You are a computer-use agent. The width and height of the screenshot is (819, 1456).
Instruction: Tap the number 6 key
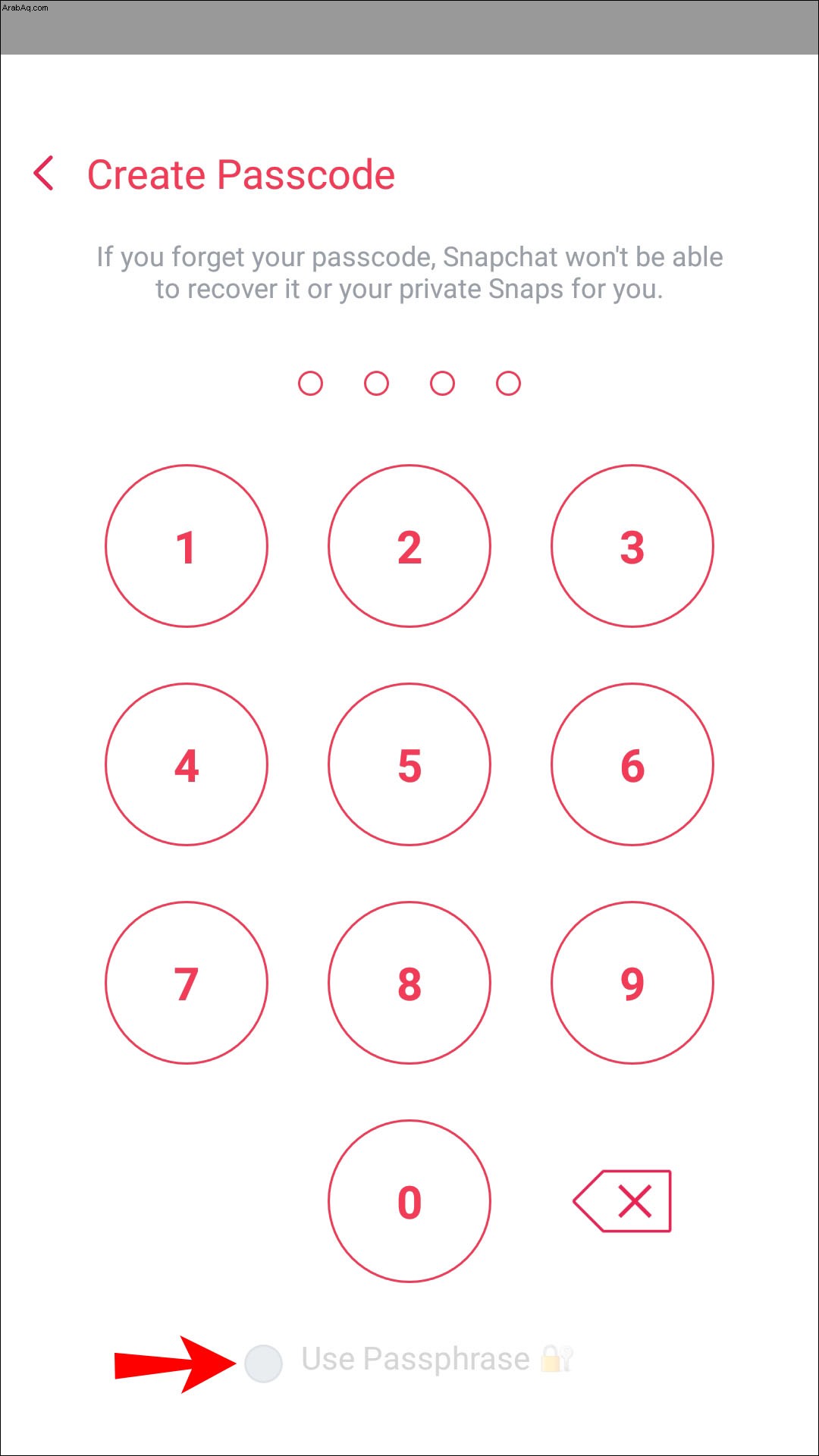632,764
